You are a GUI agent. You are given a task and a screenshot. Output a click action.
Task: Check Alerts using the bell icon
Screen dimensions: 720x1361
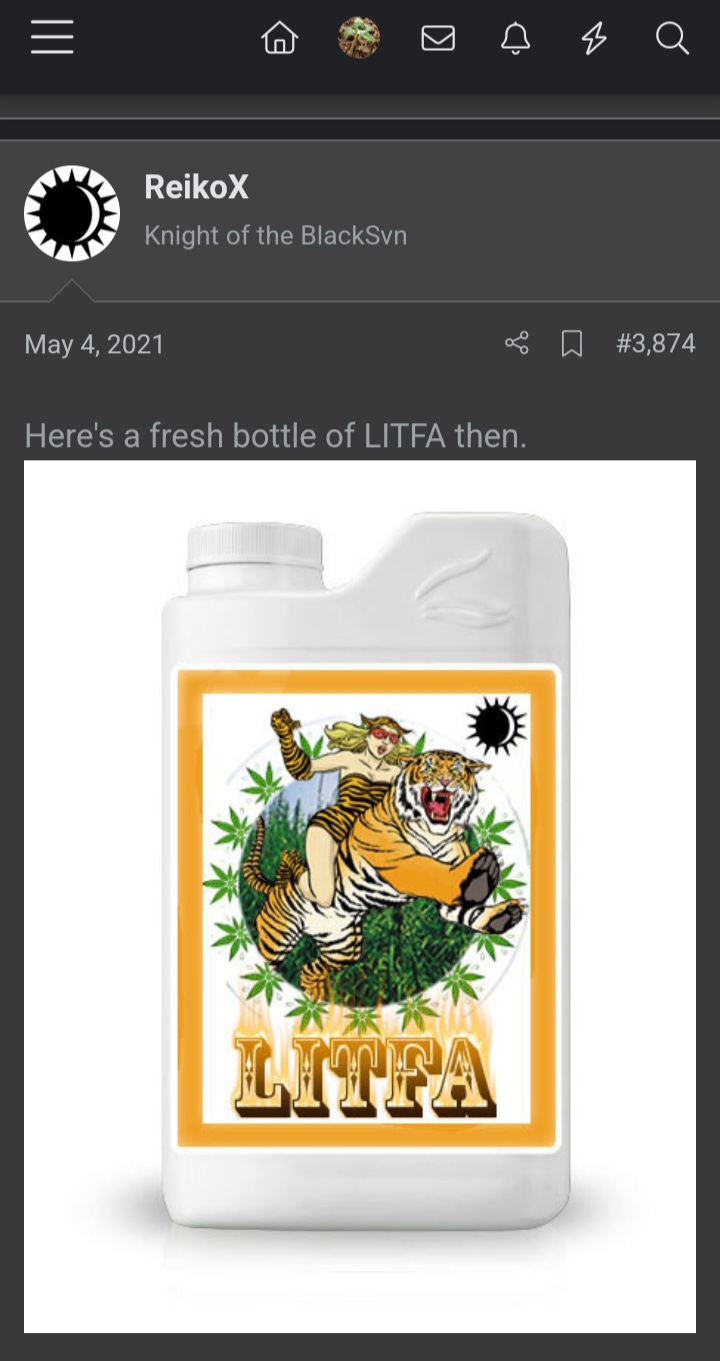tap(516, 38)
